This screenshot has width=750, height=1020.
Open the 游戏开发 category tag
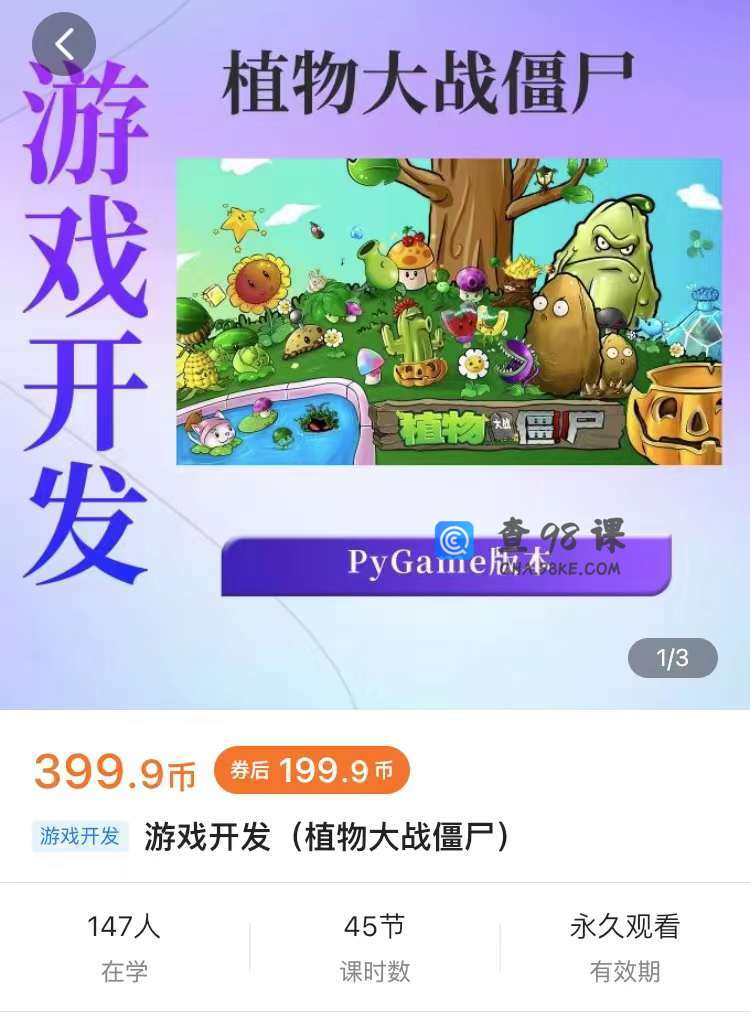(80, 835)
